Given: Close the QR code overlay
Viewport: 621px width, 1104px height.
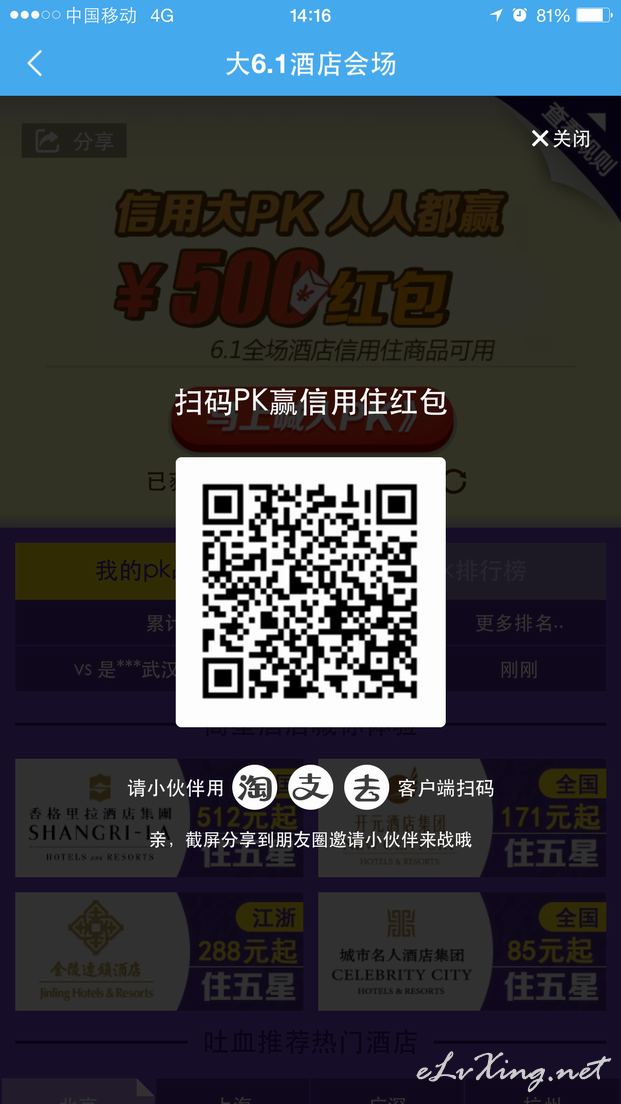Looking at the screenshot, I should [560, 138].
